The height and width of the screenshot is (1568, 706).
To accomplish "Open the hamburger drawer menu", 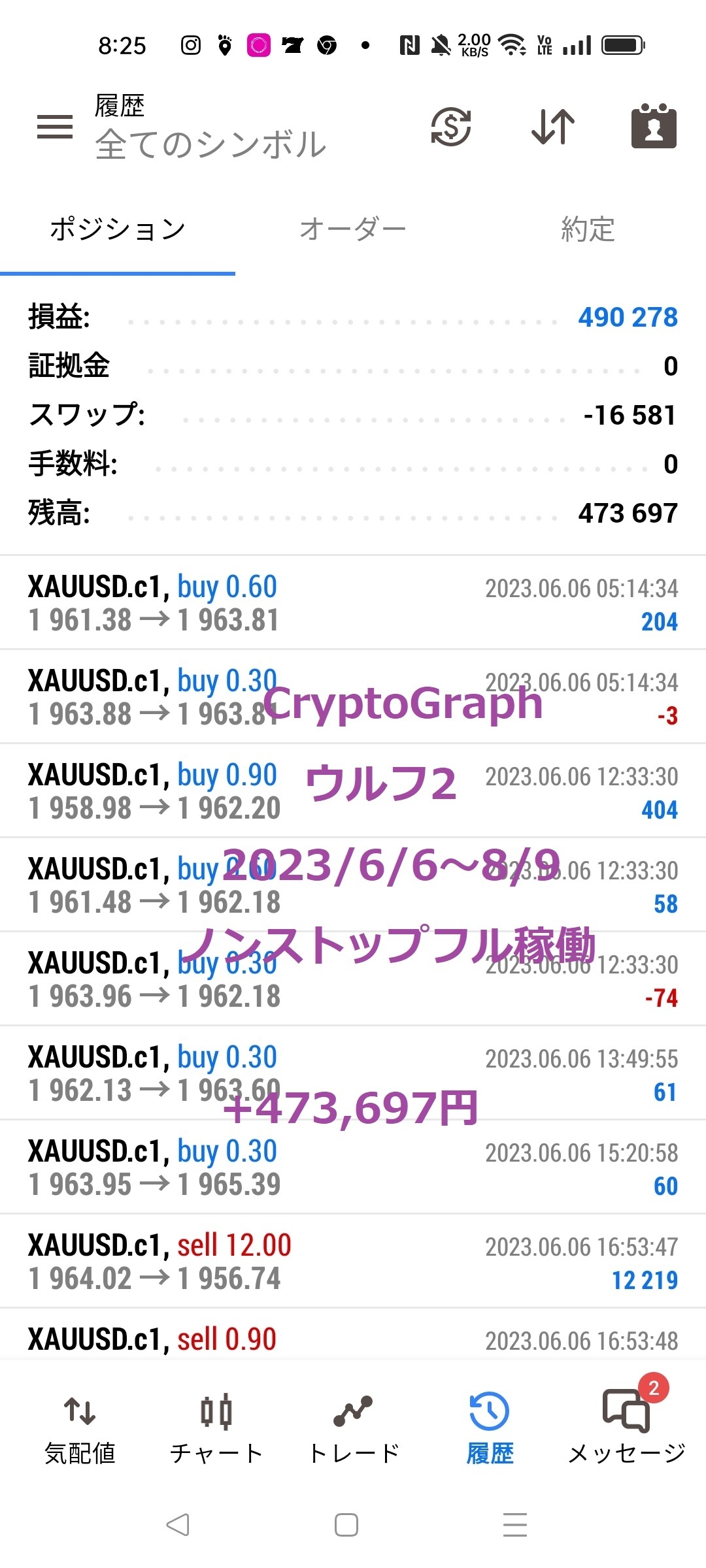I will [x=55, y=127].
